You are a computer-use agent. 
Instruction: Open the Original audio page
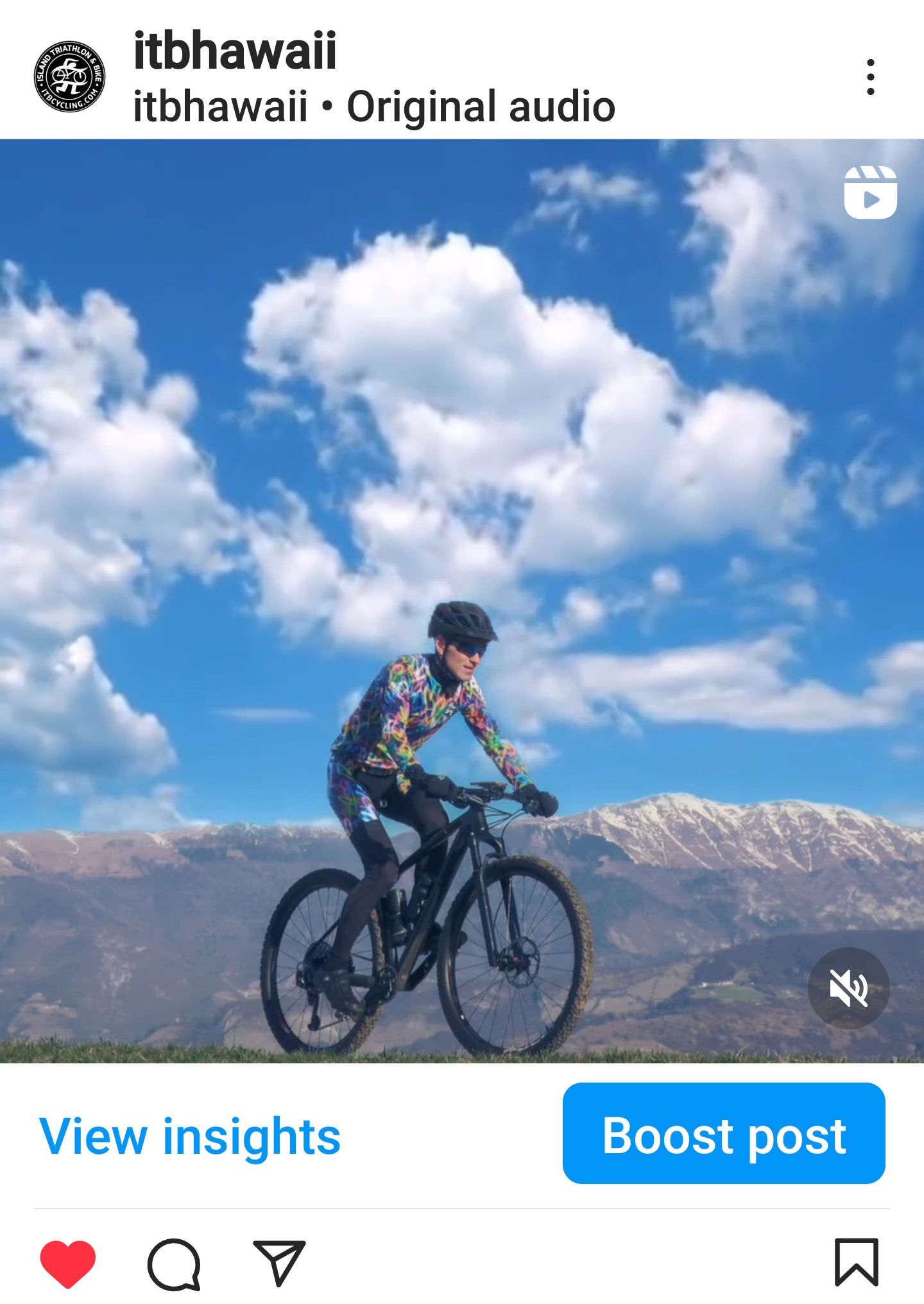coord(481,107)
